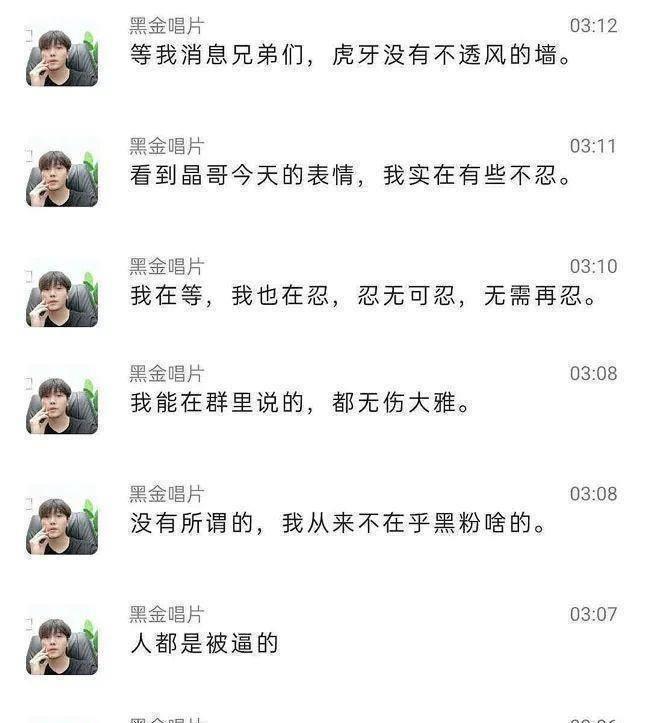Open message 人都是被逼的

click(x=204, y=643)
